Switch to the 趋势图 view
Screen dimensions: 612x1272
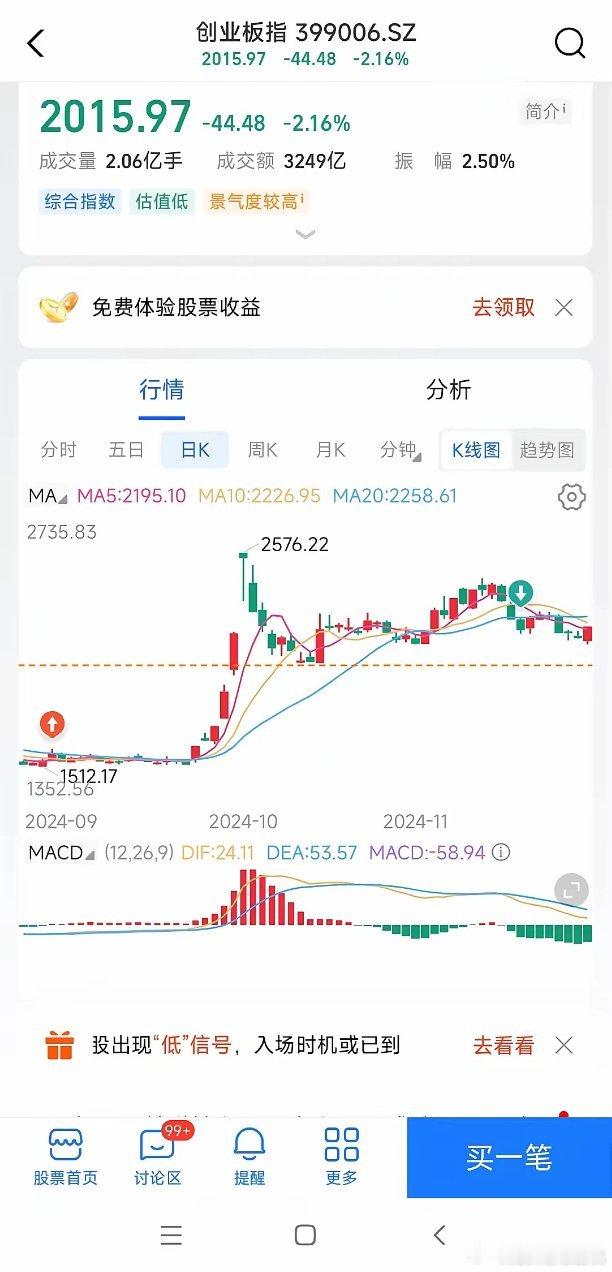[x=547, y=450]
